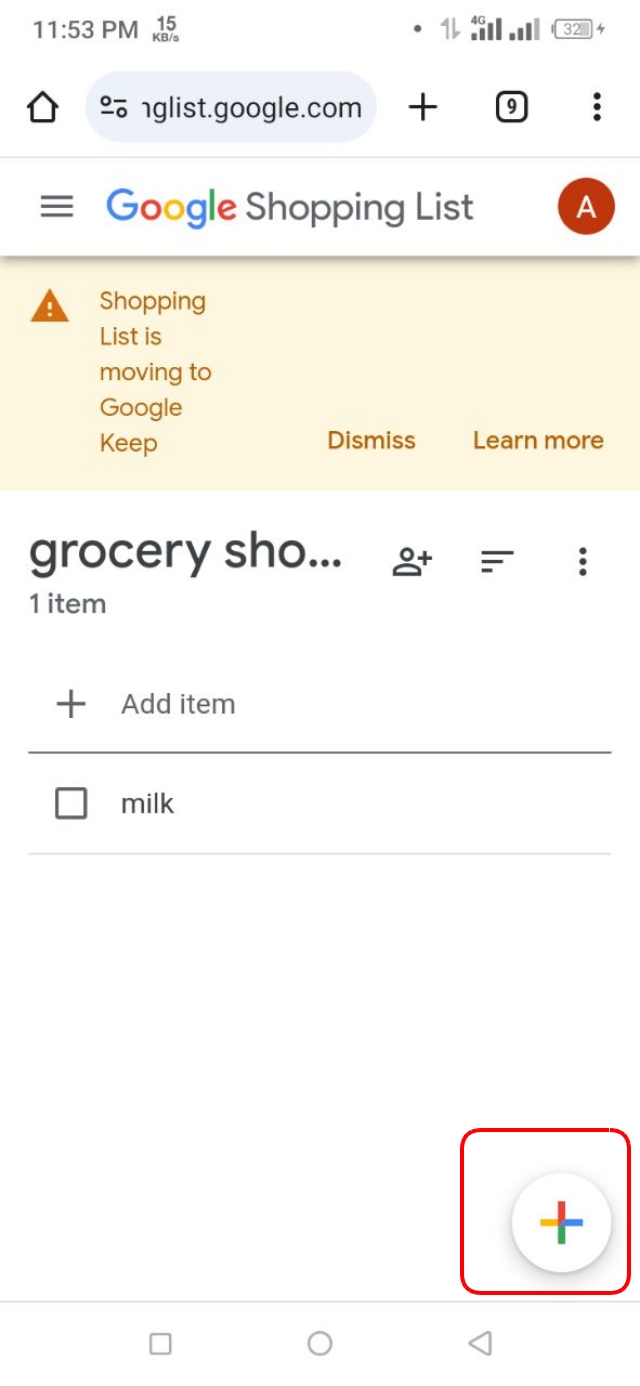Dismiss the Google Keep banner

(x=371, y=441)
